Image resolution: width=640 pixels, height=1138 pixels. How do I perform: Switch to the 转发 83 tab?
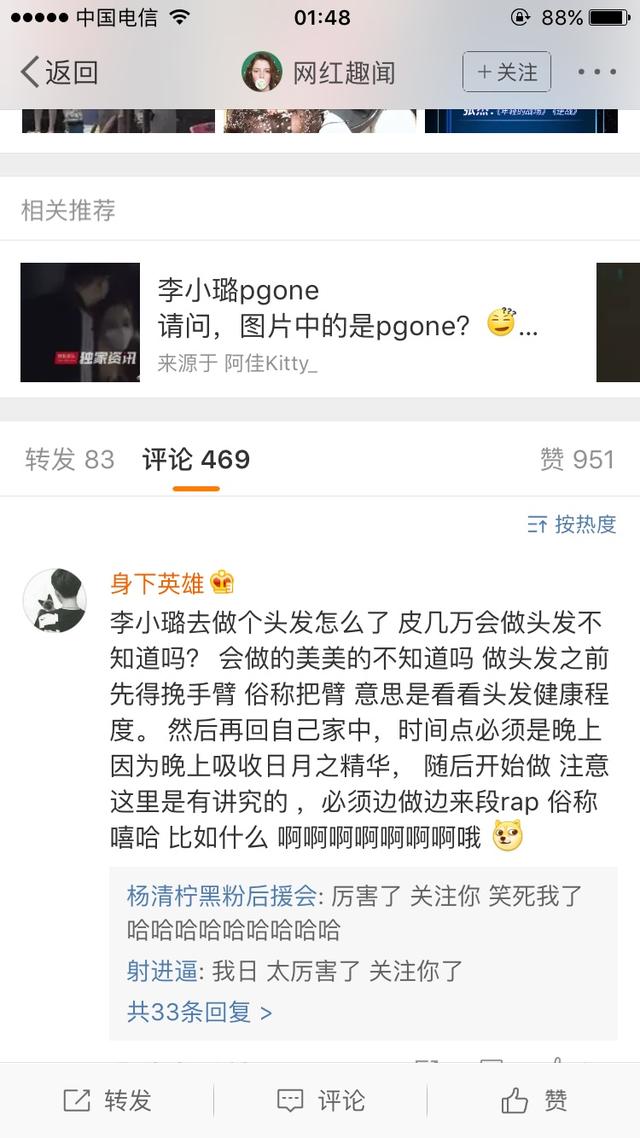click(70, 459)
